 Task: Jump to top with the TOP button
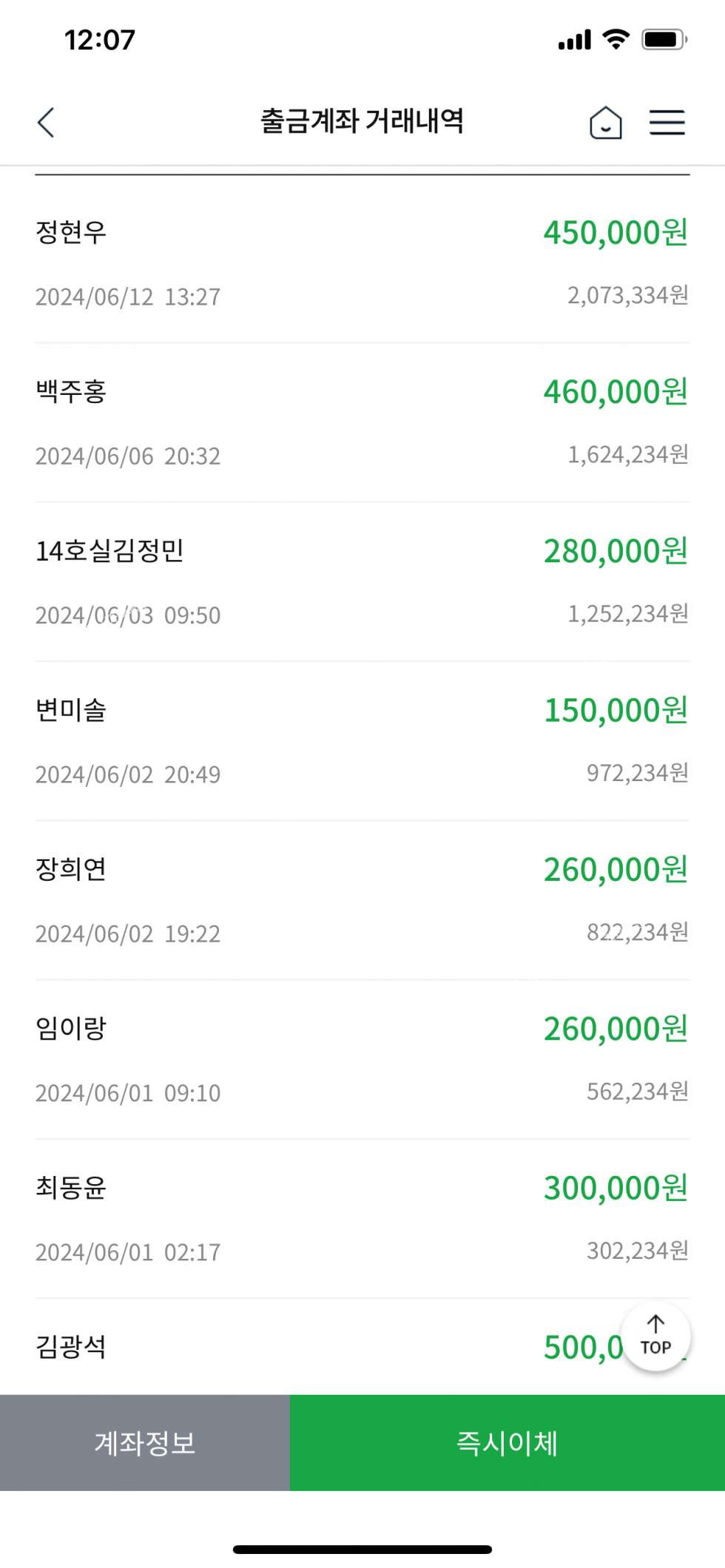(x=655, y=1336)
